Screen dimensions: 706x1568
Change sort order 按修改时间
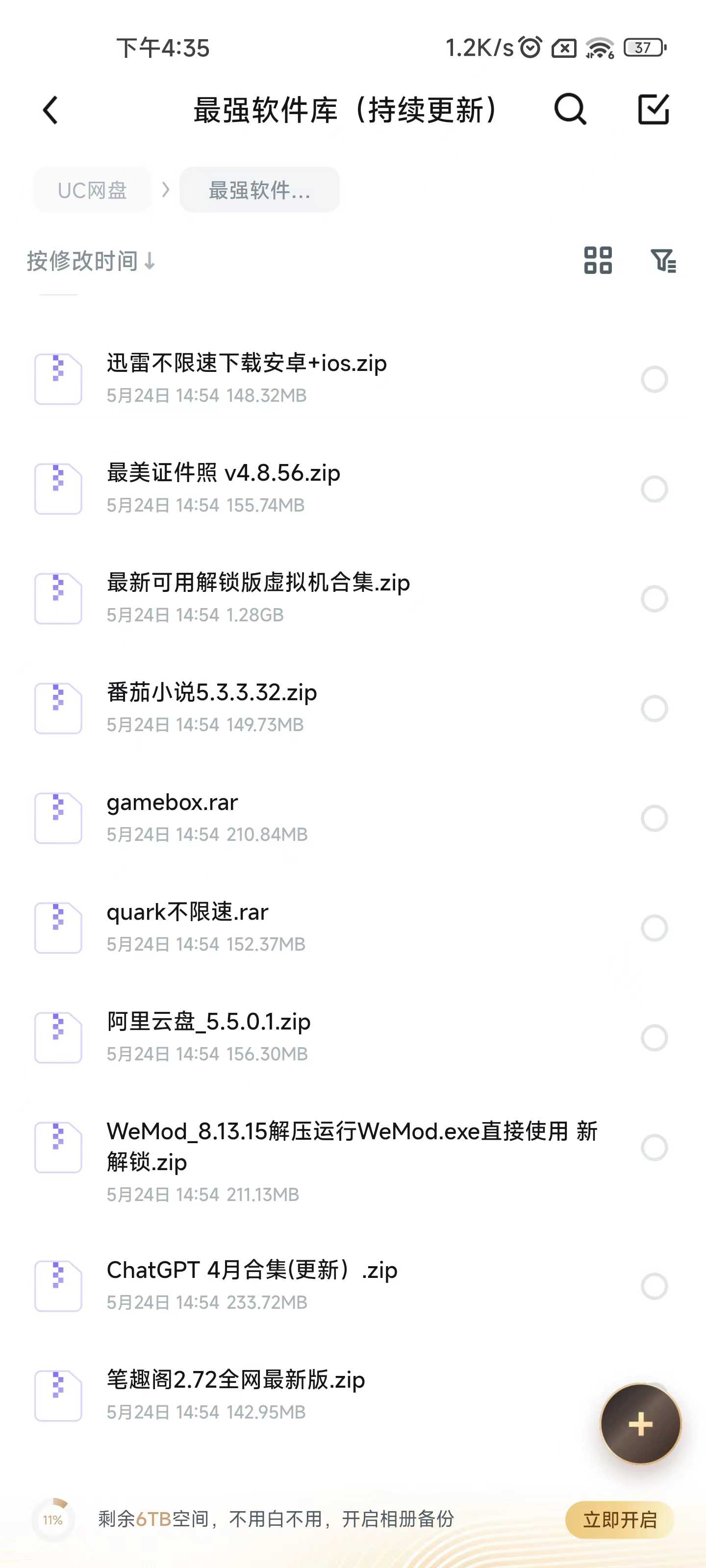(91, 261)
